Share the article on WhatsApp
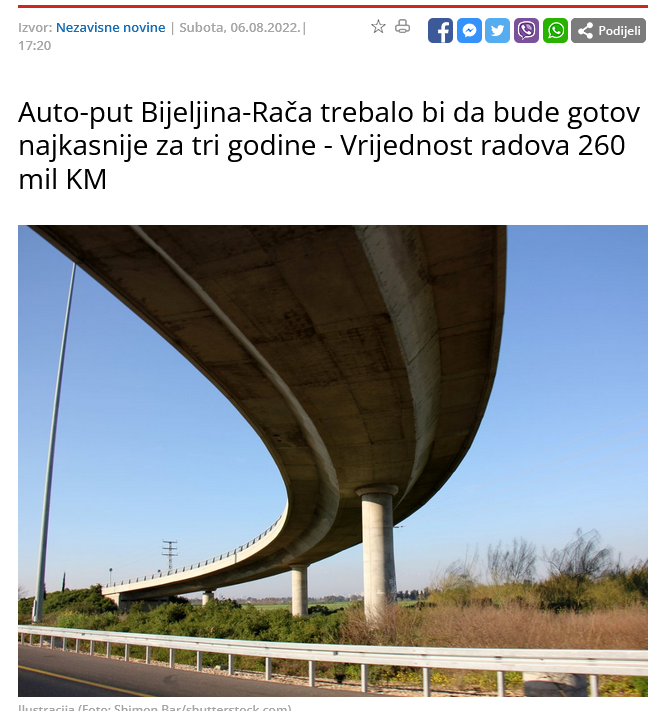 (555, 30)
